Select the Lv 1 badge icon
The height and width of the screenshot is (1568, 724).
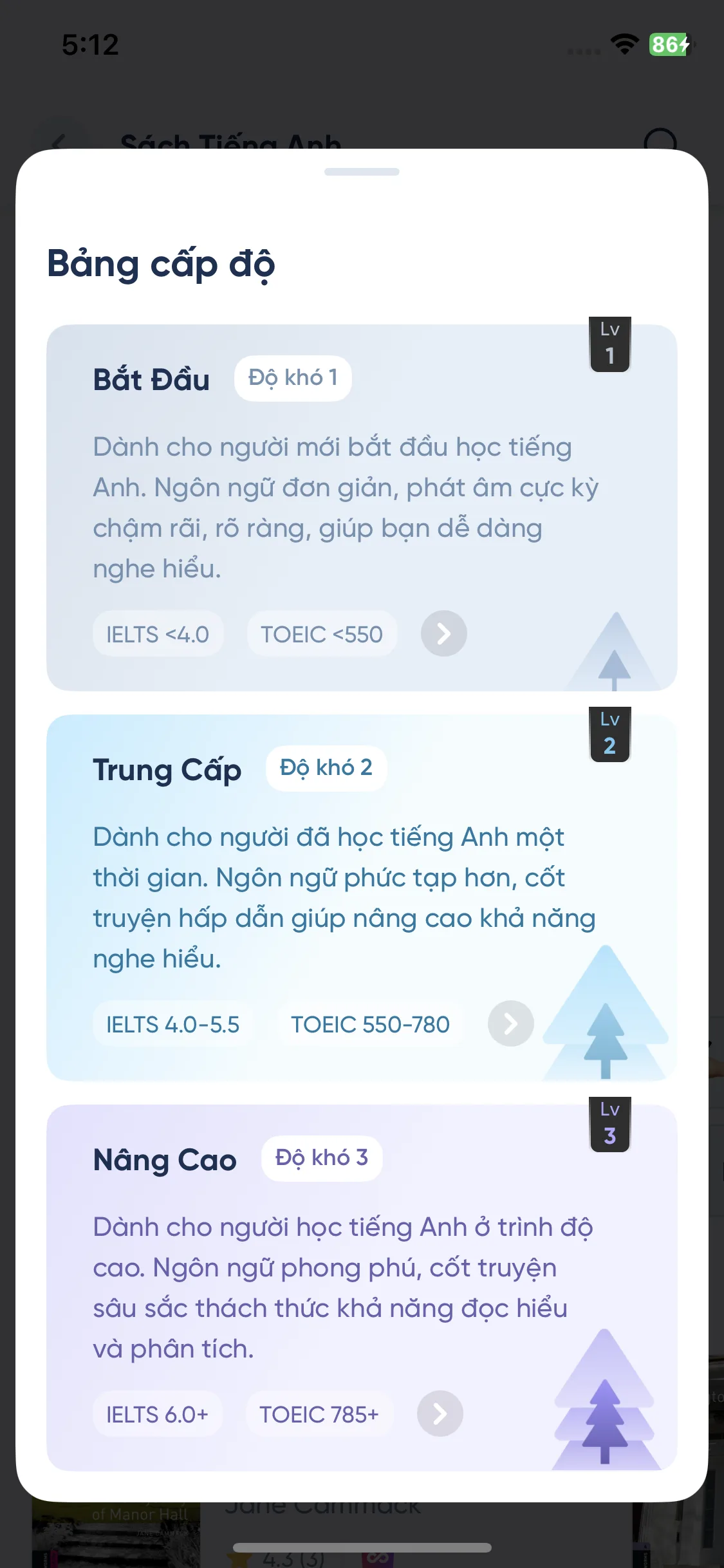610,345
